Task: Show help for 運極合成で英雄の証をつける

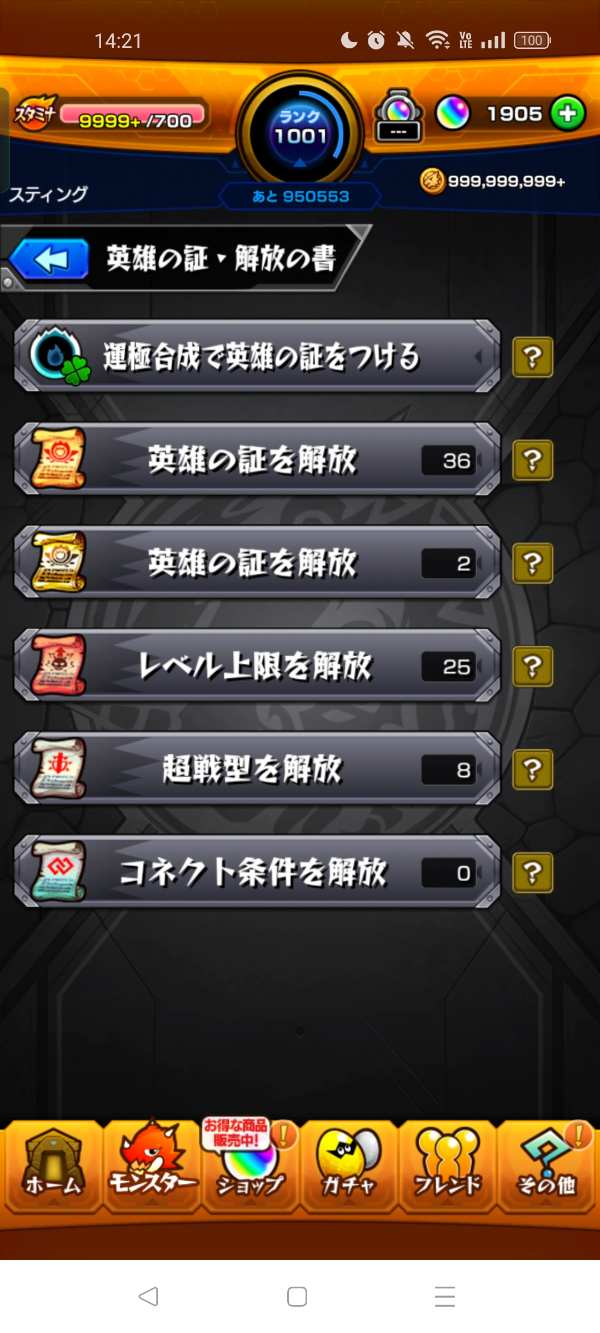Action: coord(532,357)
